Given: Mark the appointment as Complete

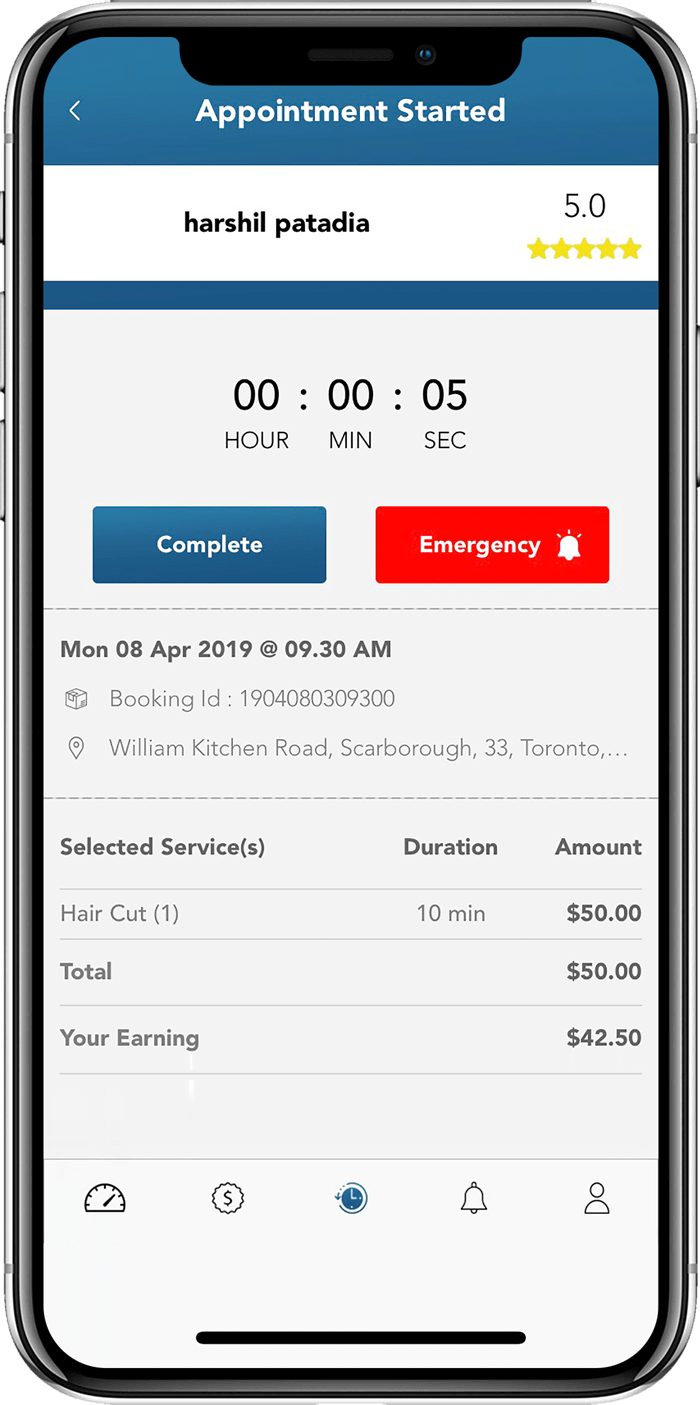Looking at the screenshot, I should tap(209, 545).
